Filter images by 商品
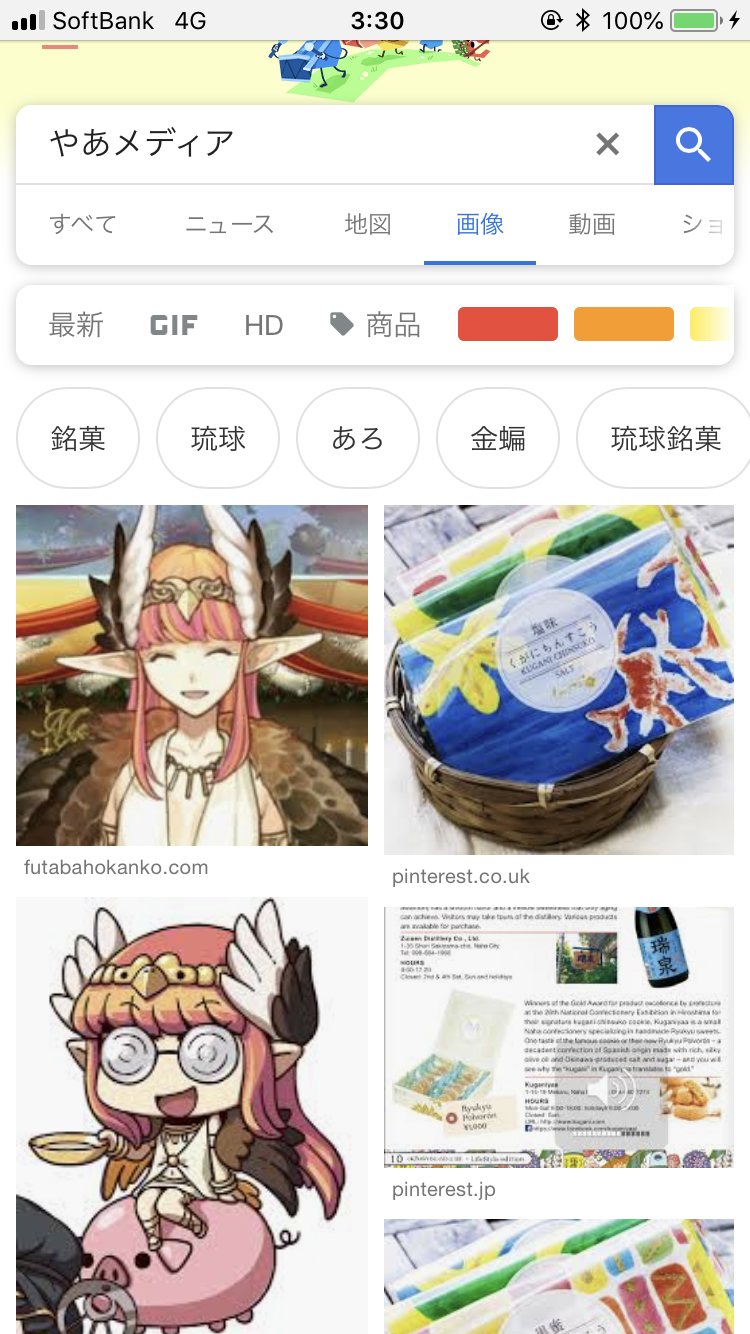 pos(375,325)
